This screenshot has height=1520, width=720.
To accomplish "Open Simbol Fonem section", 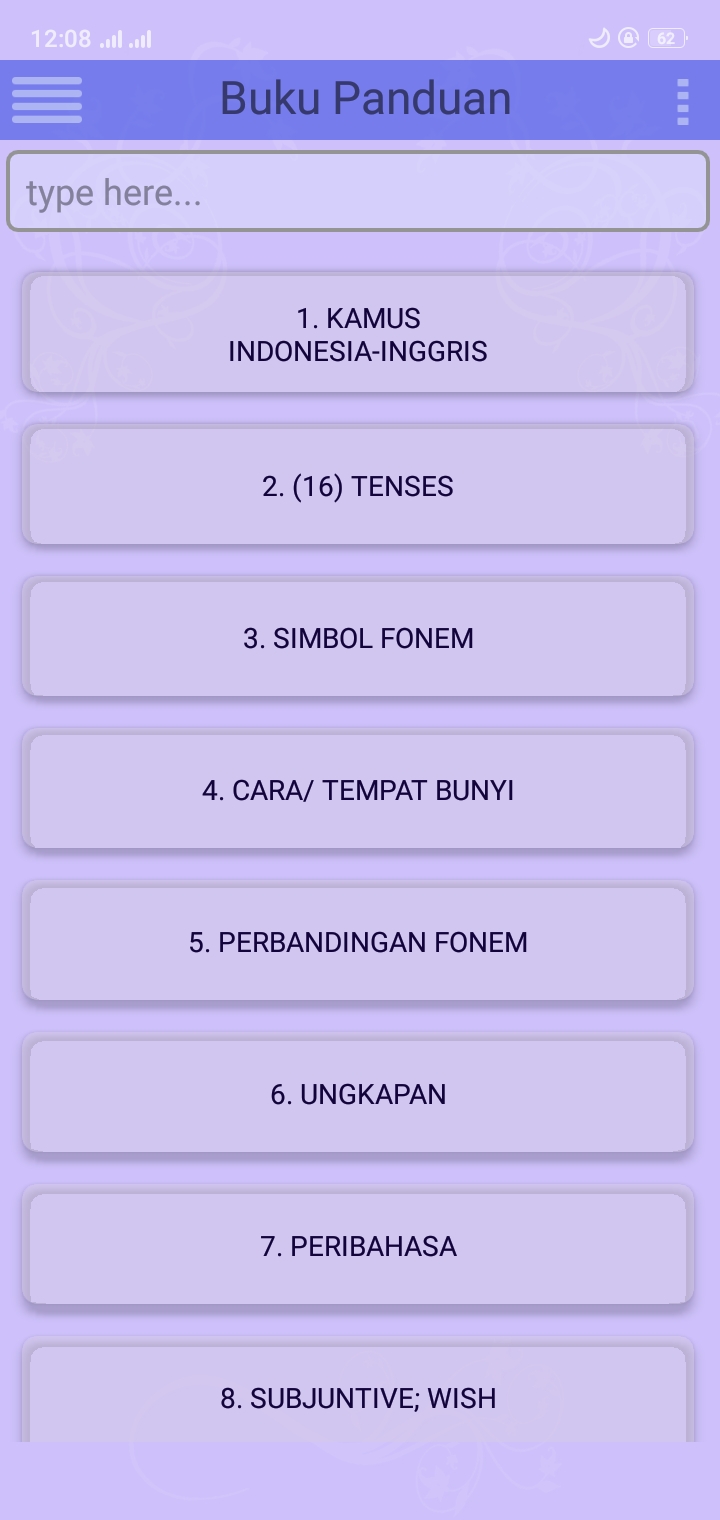I will click(x=358, y=638).
